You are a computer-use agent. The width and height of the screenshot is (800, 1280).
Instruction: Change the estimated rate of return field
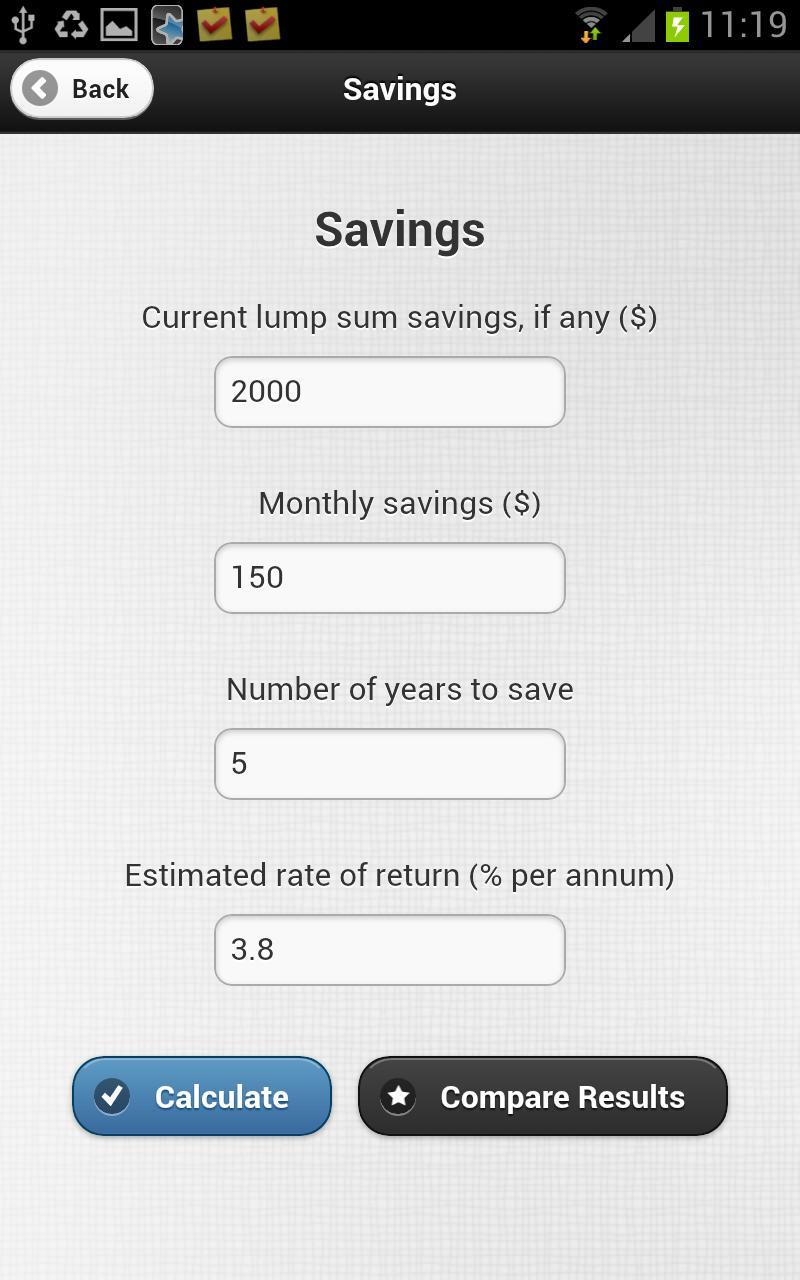(x=390, y=950)
